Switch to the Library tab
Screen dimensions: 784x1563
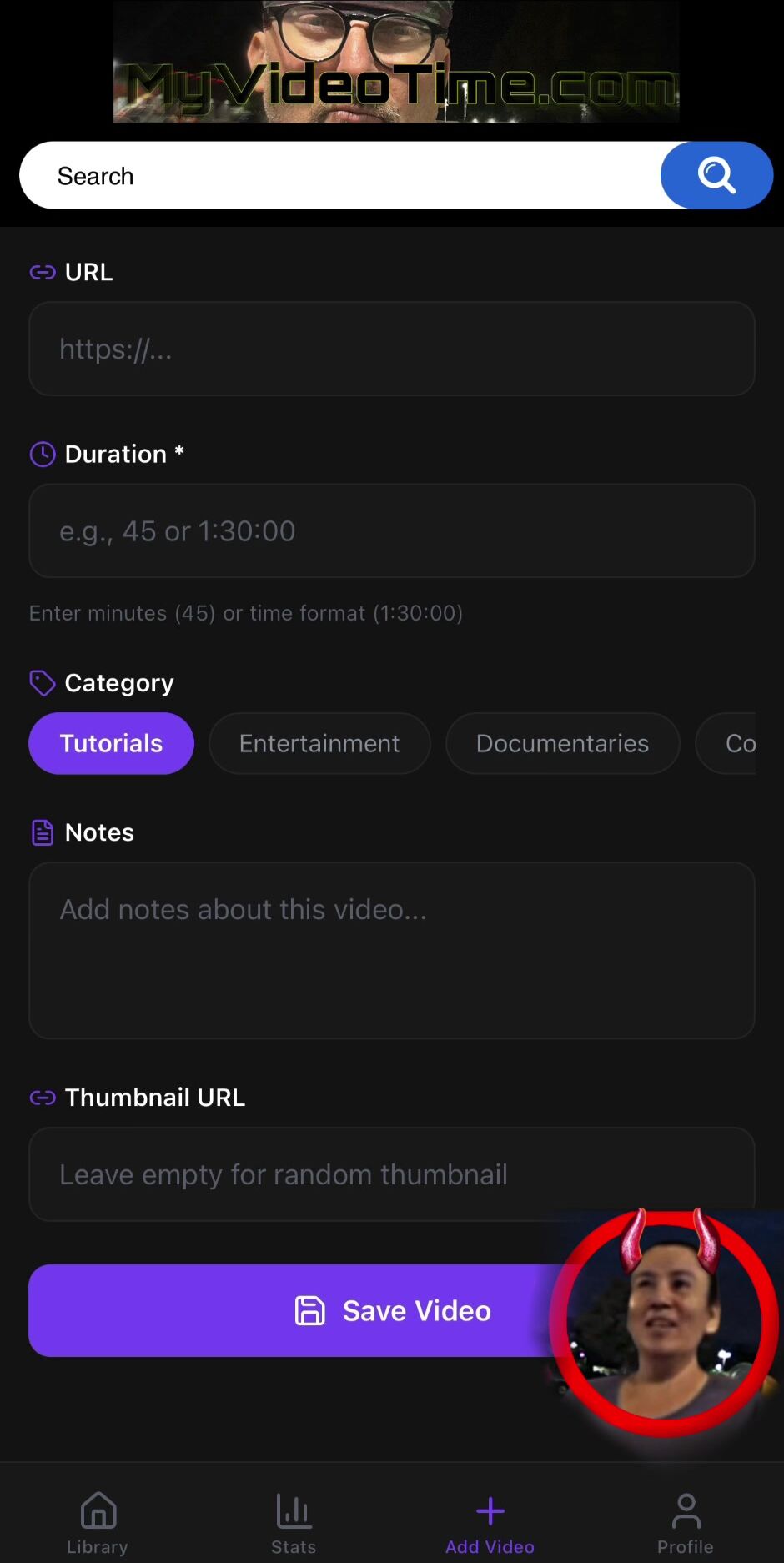coord(98,1523)
